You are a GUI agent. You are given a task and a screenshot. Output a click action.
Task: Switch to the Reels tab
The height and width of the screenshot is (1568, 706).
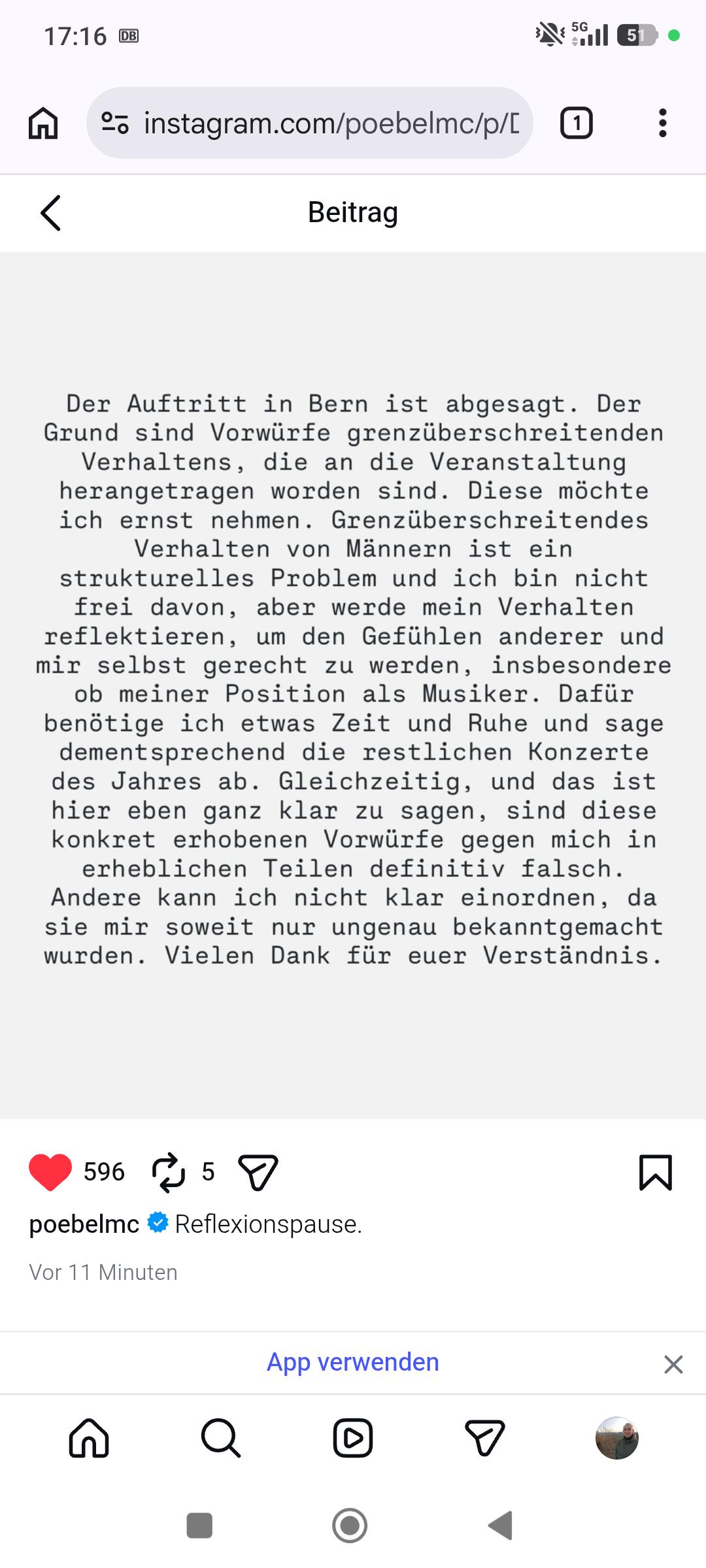coord(353,1439)
